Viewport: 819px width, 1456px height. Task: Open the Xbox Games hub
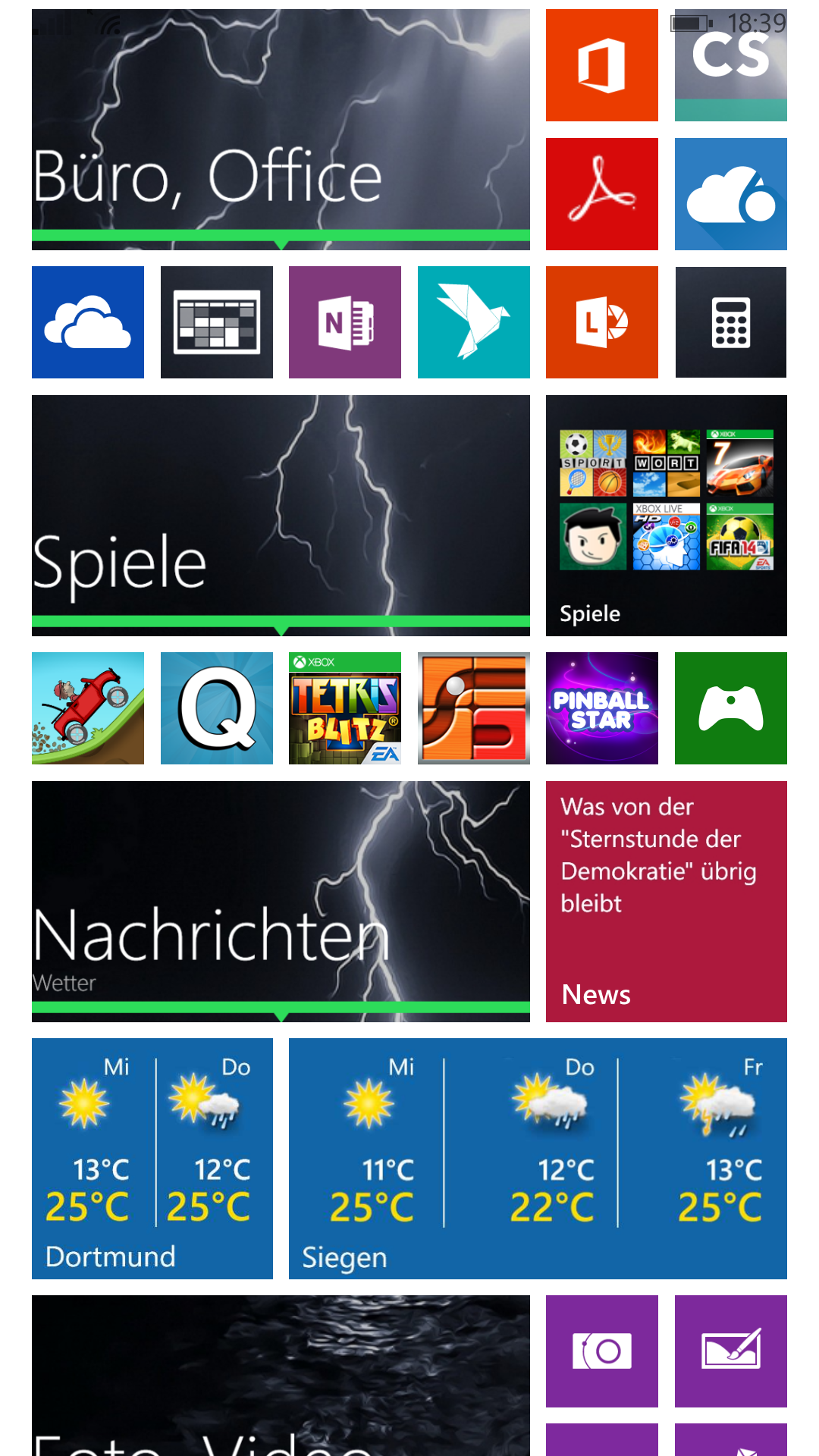point(730,708)
